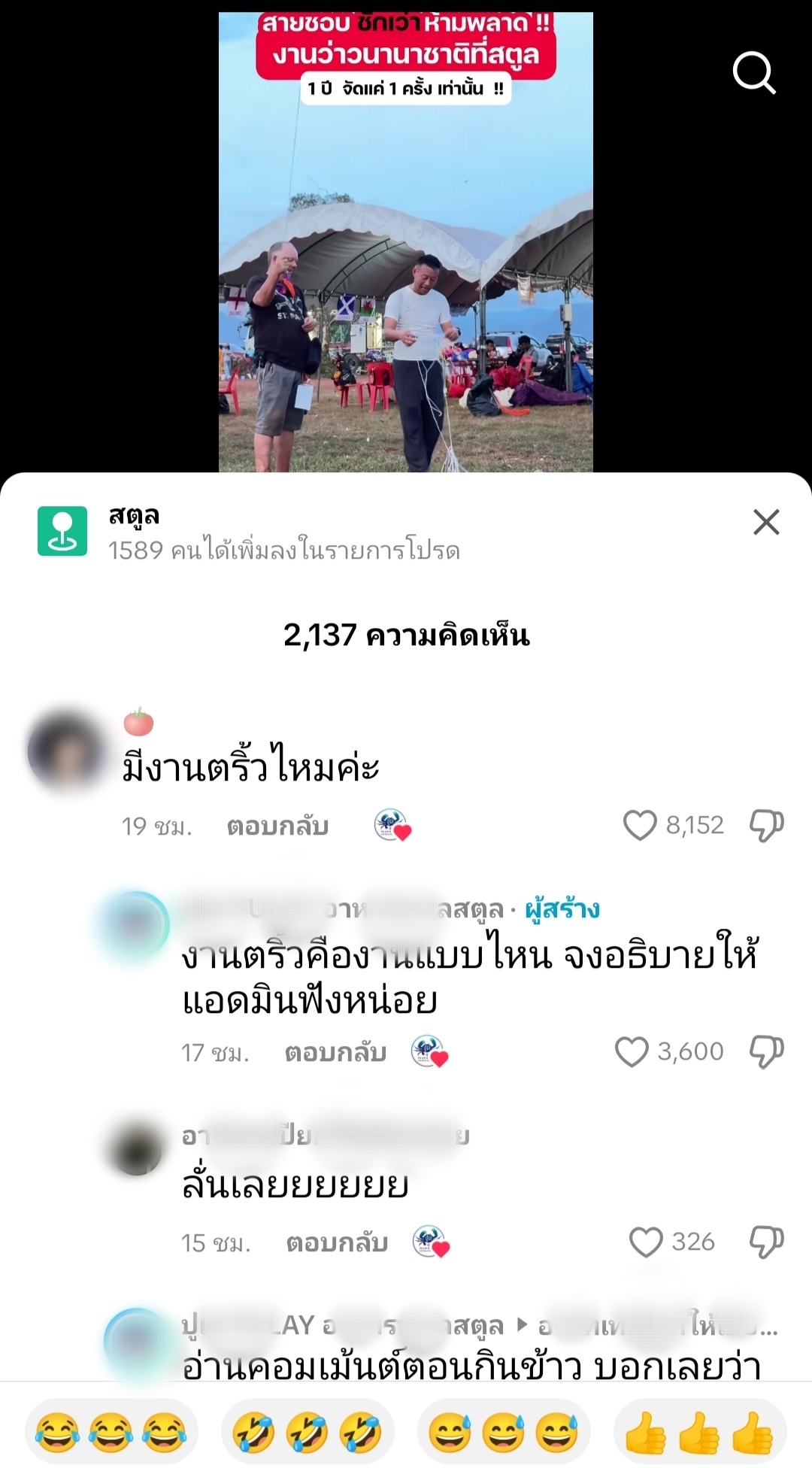Open the search magnifier icon
812x1468 pixels.
pos(753,73)
